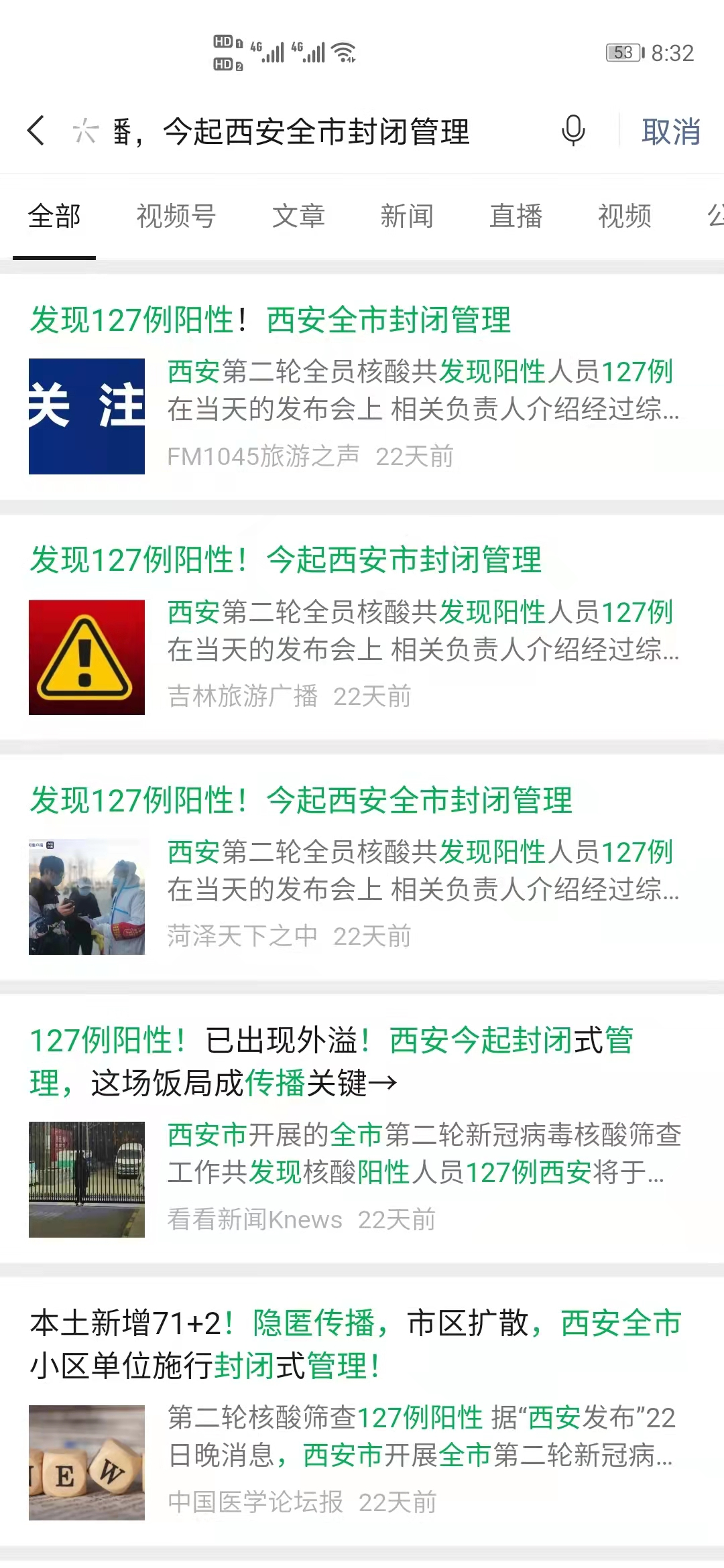
Task: Switch to the 文章 tab
Action: [x=298, y=216]
